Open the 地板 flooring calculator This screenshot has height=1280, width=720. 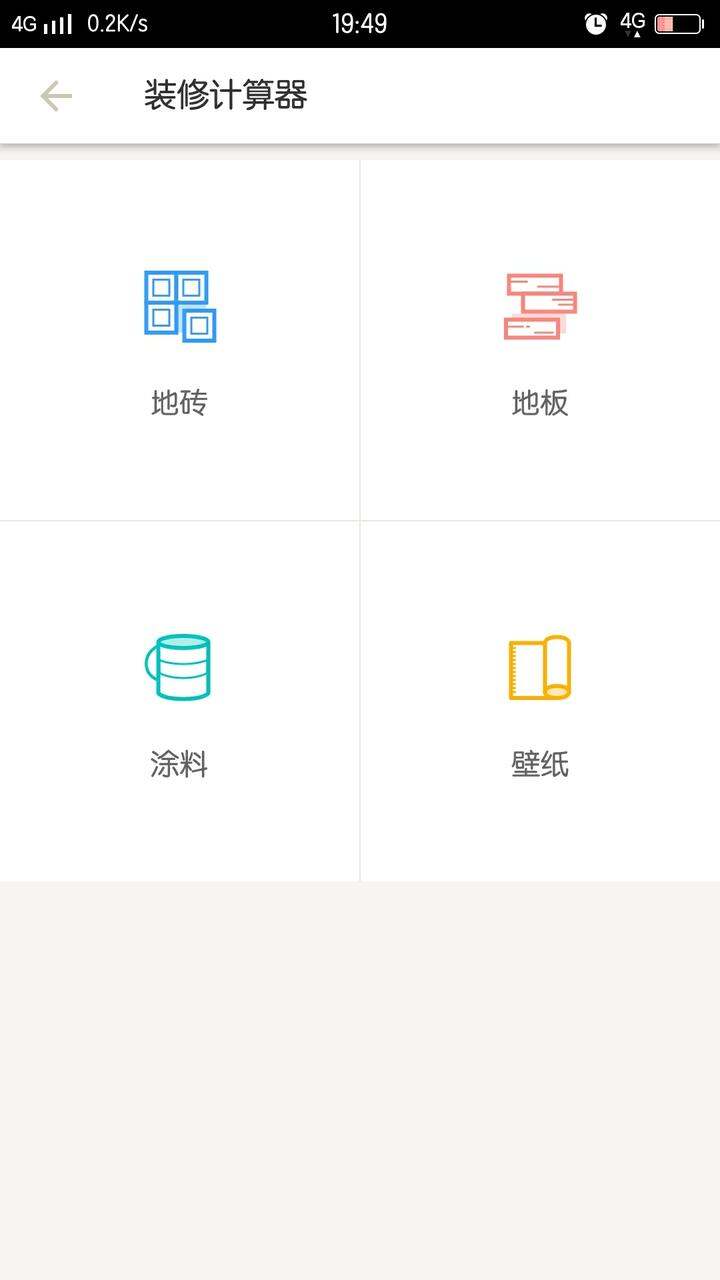click(x=540, y=340)
